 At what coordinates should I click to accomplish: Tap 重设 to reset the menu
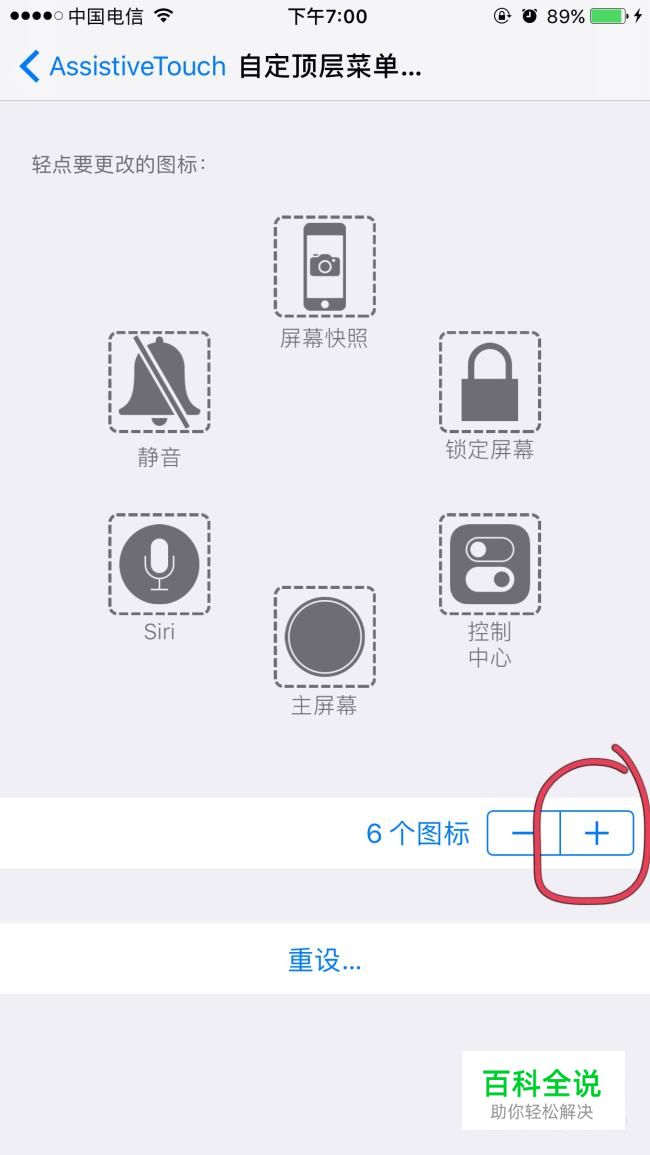click(x=324, y=960)
